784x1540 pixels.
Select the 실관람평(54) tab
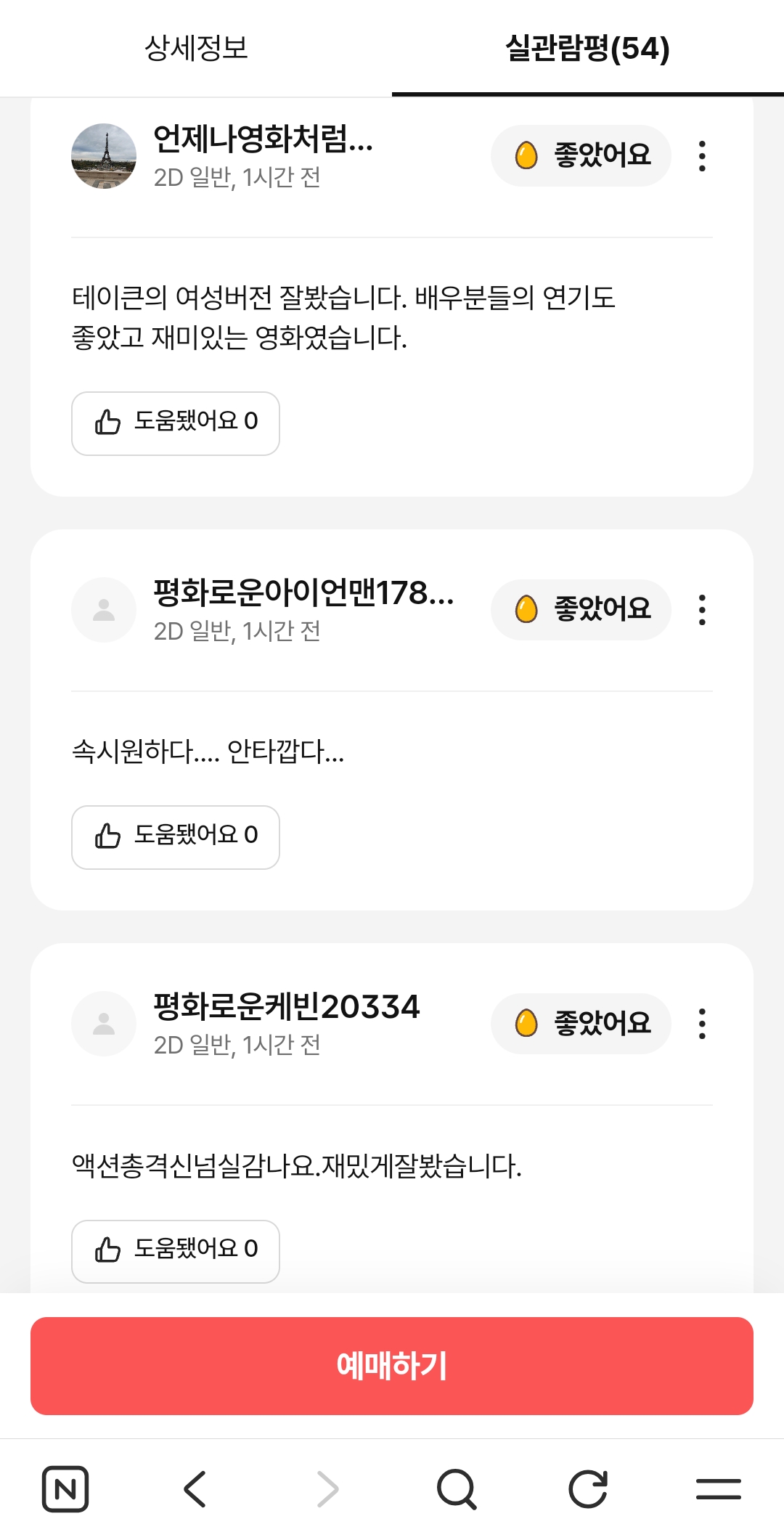pyautogui.click(x=587, y=49)
